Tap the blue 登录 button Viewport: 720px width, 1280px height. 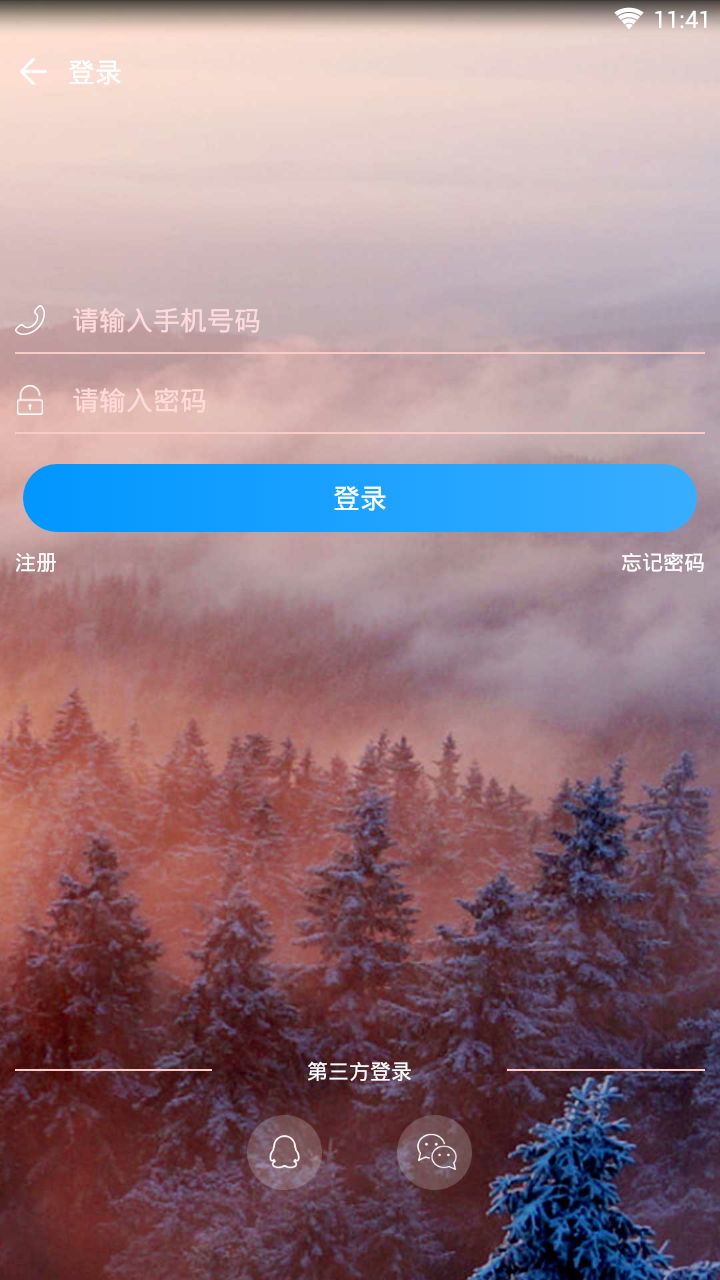360,498
